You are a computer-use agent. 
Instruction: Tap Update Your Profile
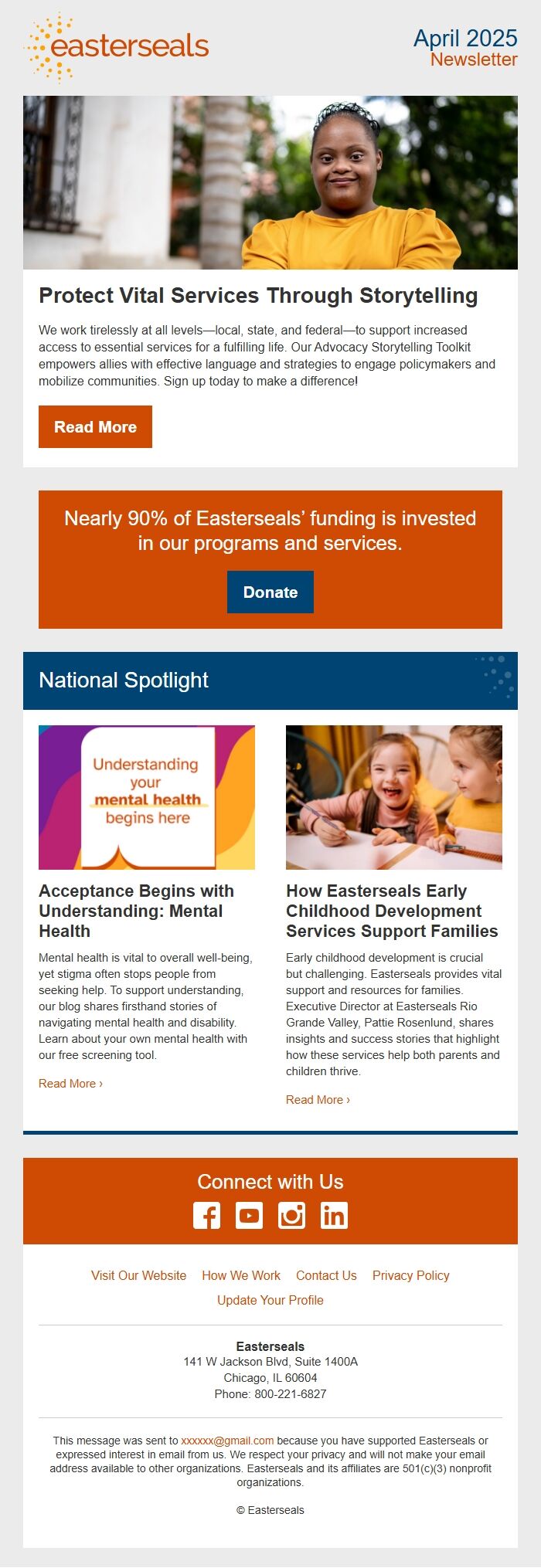(270, 1300)
